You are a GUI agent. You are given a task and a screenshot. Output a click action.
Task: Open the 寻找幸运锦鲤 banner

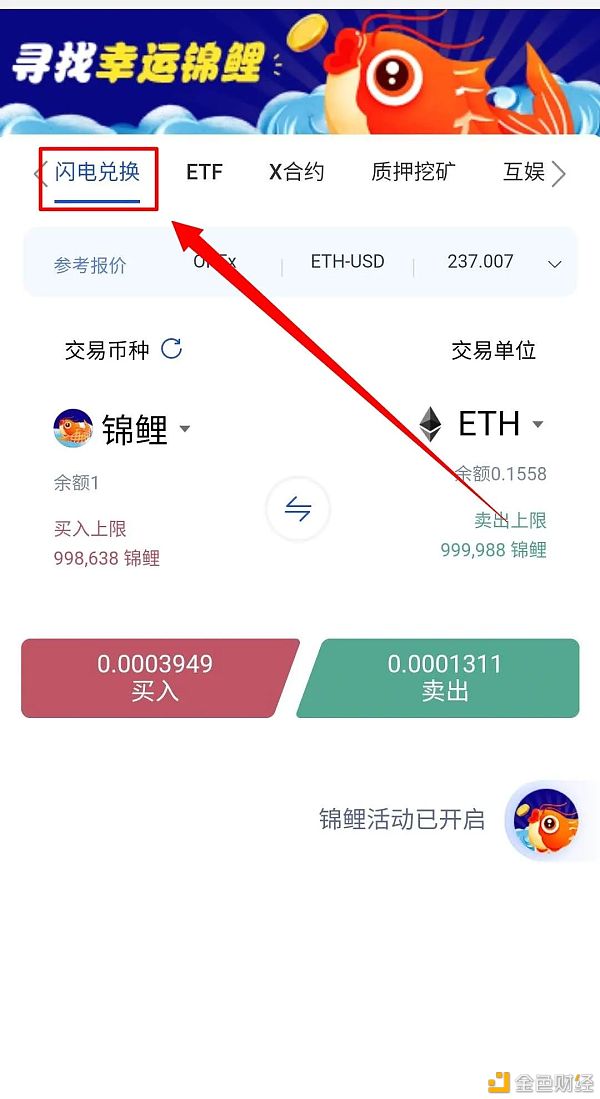pyautogui.click(x=300, y=67)
